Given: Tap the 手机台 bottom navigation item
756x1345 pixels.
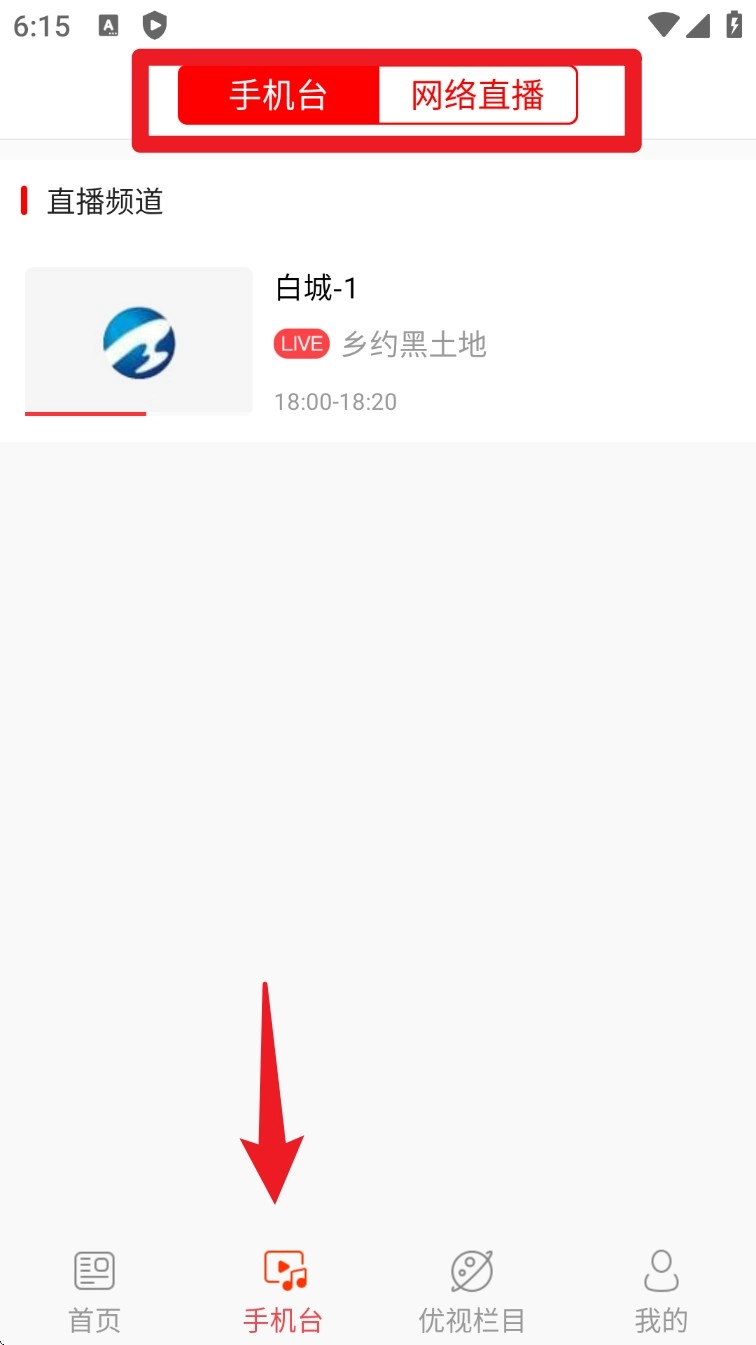Looking at the screenshot, I should pos(284,1291).
